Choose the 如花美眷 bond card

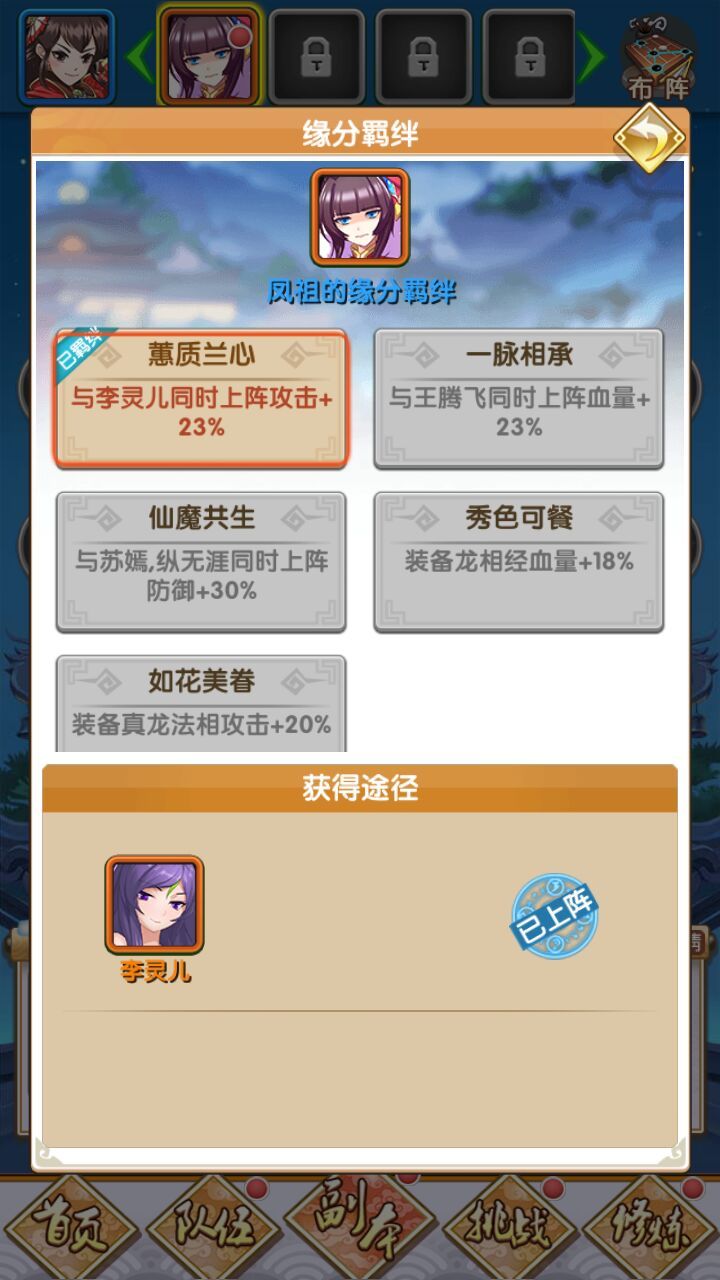pyautogui.click(x=201, y=704)
